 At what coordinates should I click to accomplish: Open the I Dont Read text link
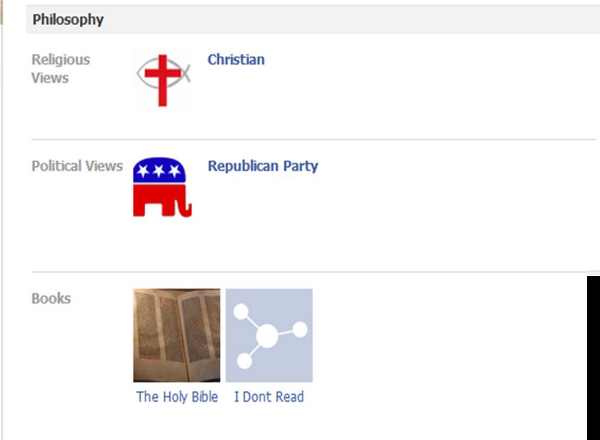pyautogui.click(x=268, y=397)
